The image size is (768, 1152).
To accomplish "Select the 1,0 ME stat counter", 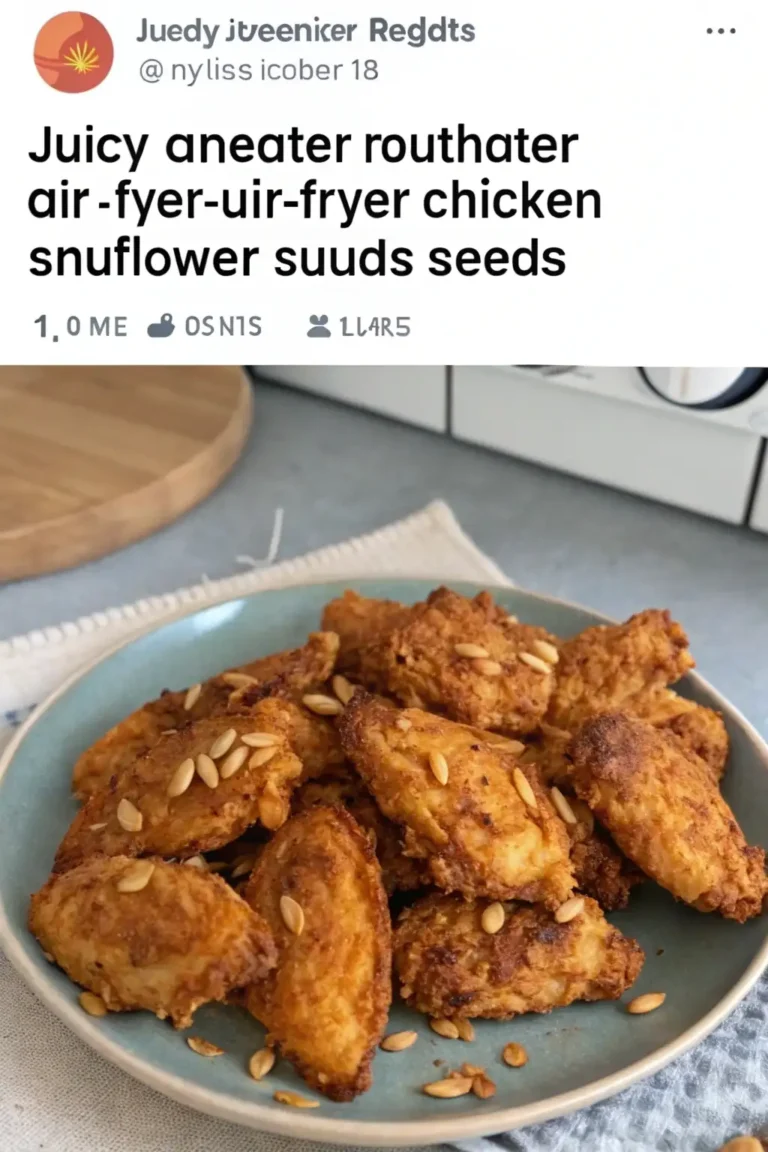I will pos(80,323).
